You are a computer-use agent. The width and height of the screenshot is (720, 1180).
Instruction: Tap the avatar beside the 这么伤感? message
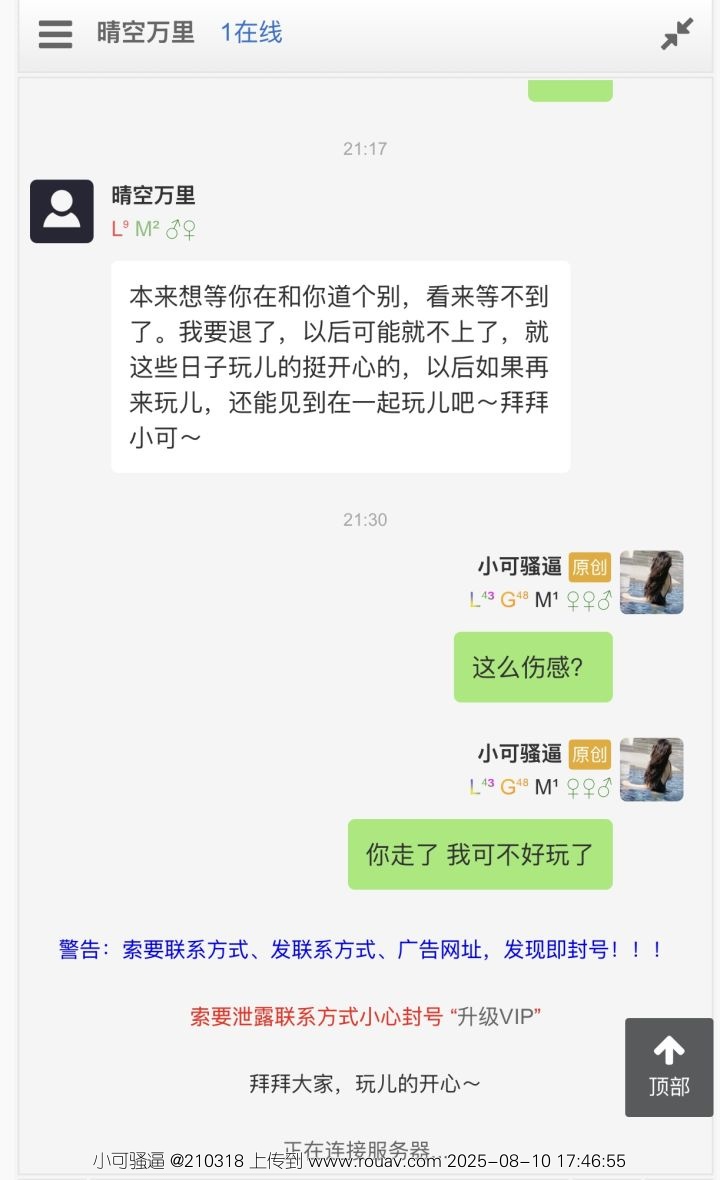tap(651, 582)
